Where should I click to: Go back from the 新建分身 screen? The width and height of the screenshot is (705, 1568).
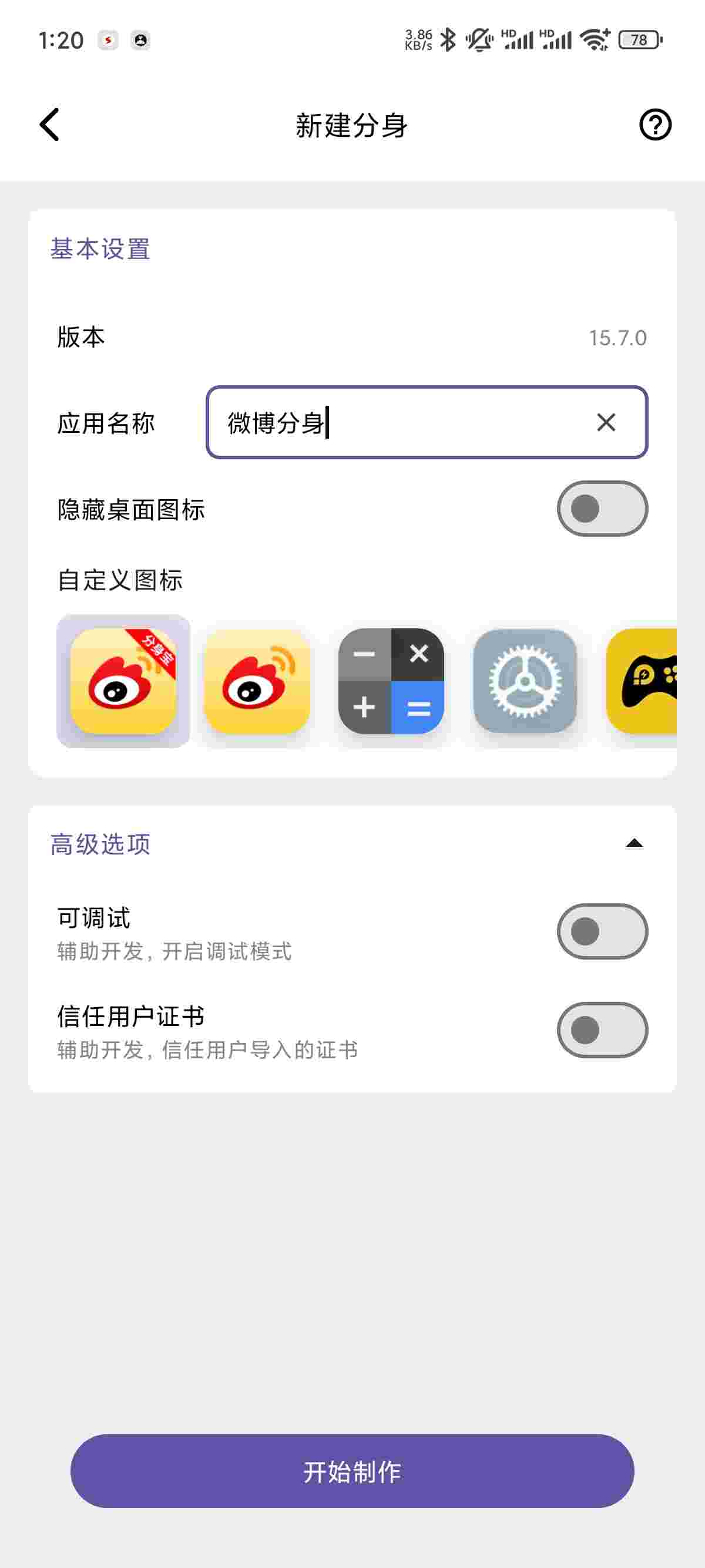coord(50,125)
